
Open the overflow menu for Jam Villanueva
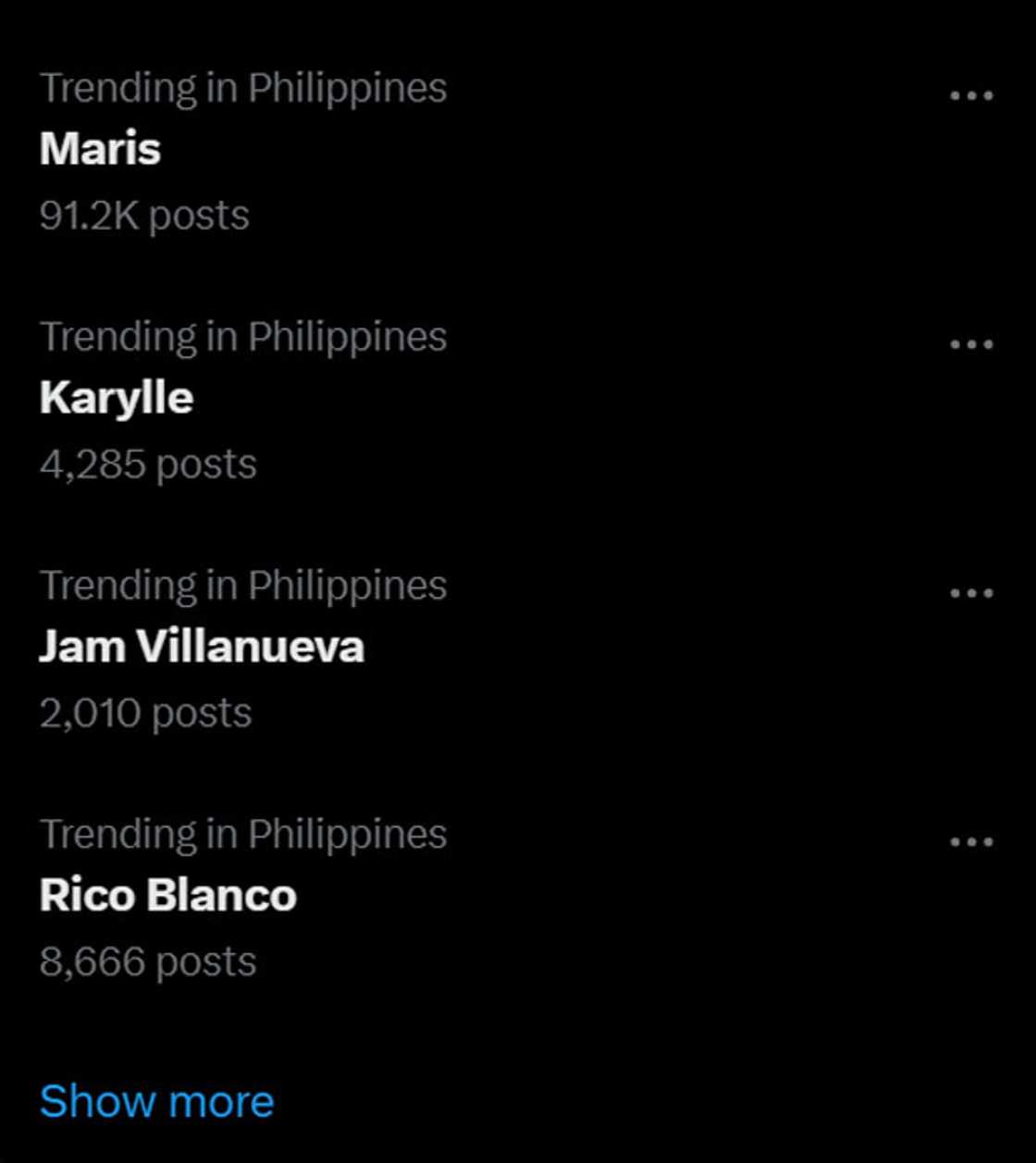click(x=971, y=593)
